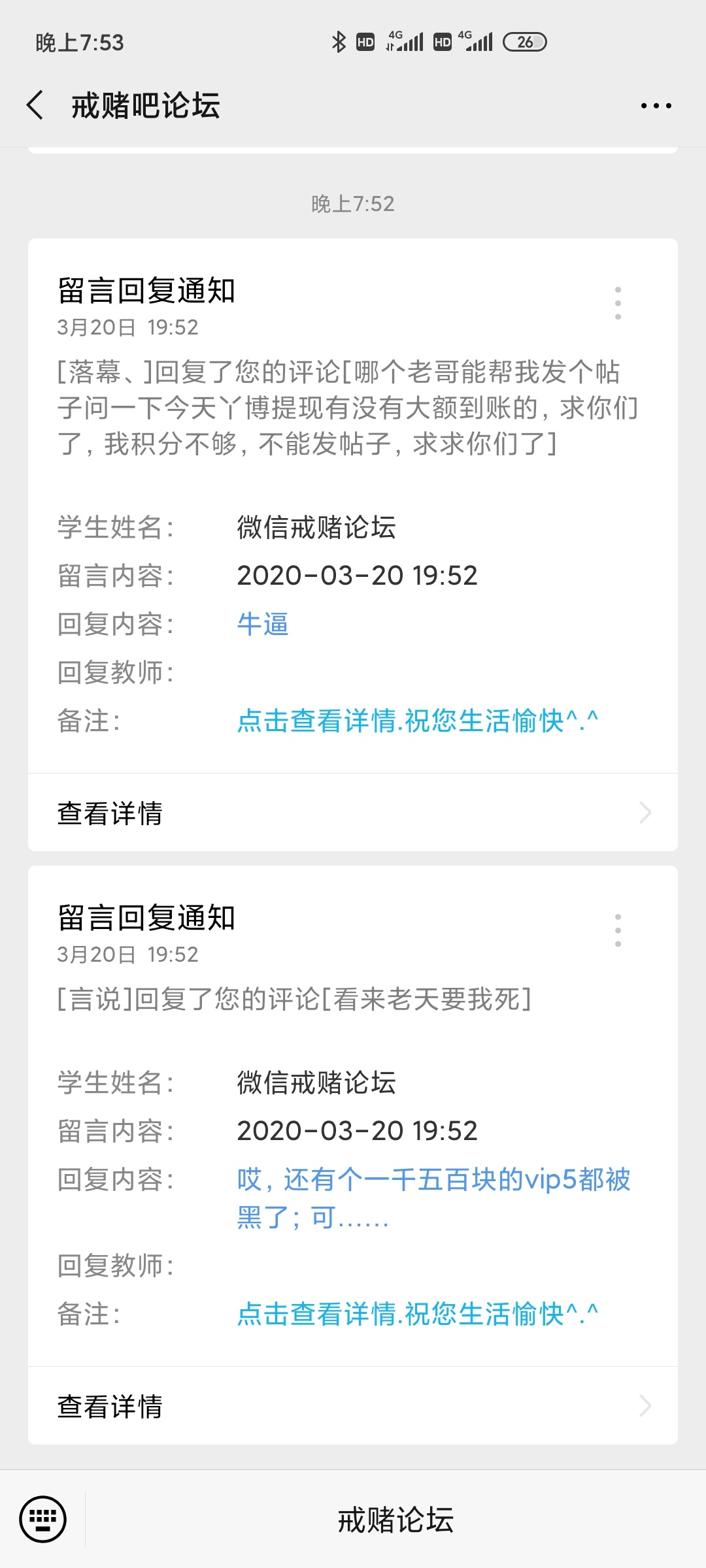This screenshot has width=706, height=1568.
Task: Switch to keyboard input mode
Action: point(42,1519)
